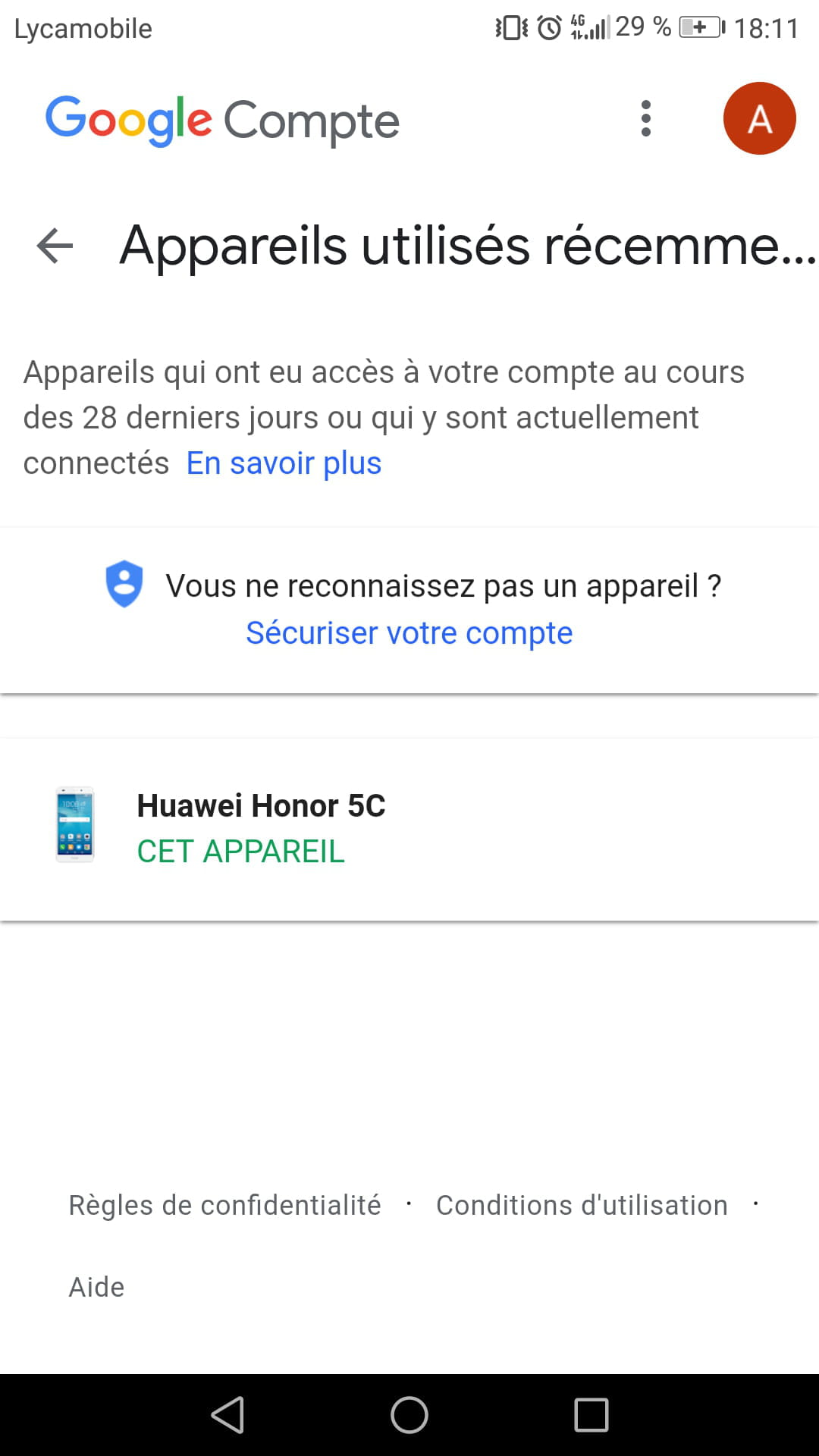
Task: Show recent apps with the square button
Action: point(591,1415)
